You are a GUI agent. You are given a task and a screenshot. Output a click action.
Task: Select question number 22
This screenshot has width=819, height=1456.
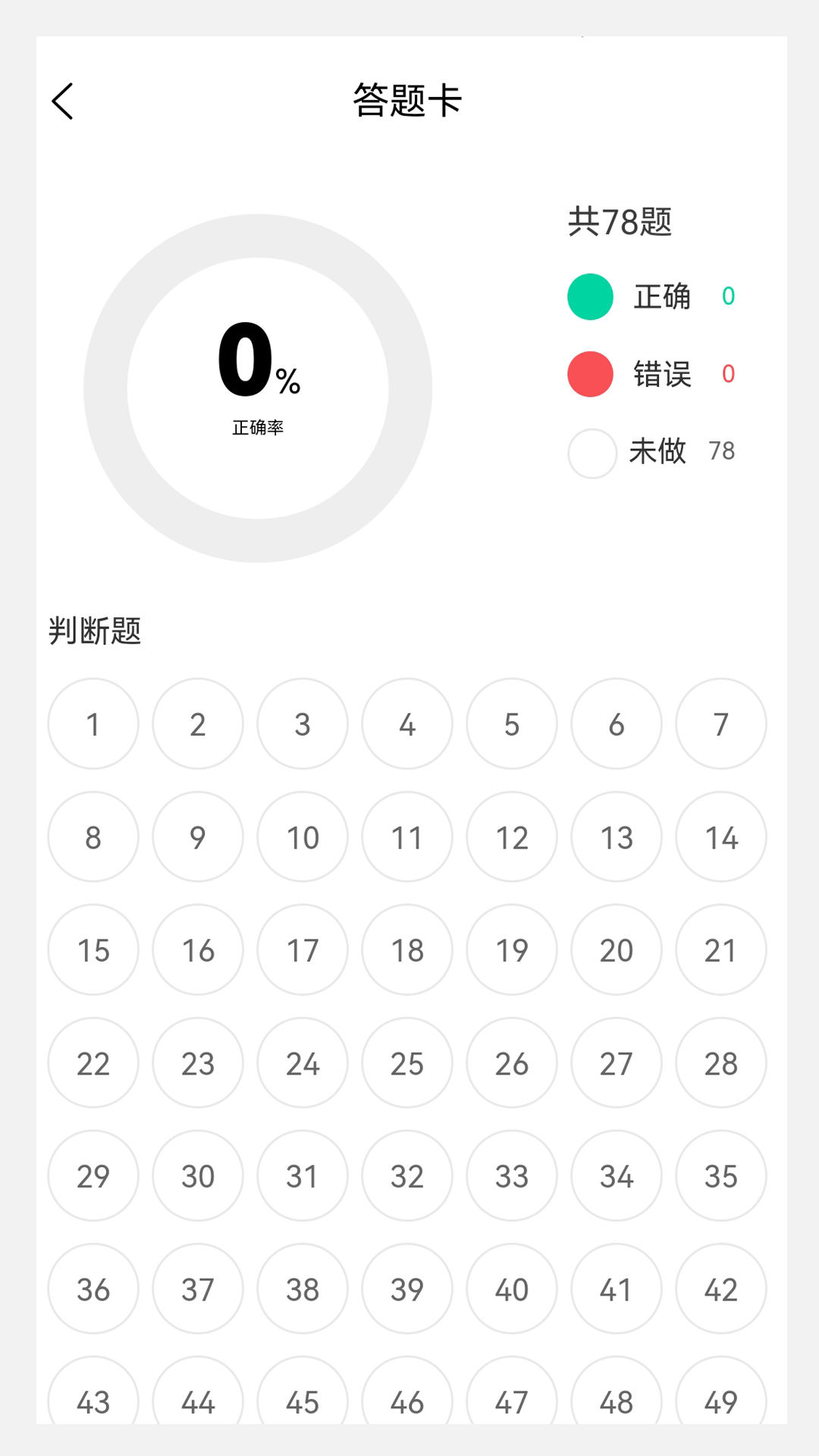click(93, 1063)
